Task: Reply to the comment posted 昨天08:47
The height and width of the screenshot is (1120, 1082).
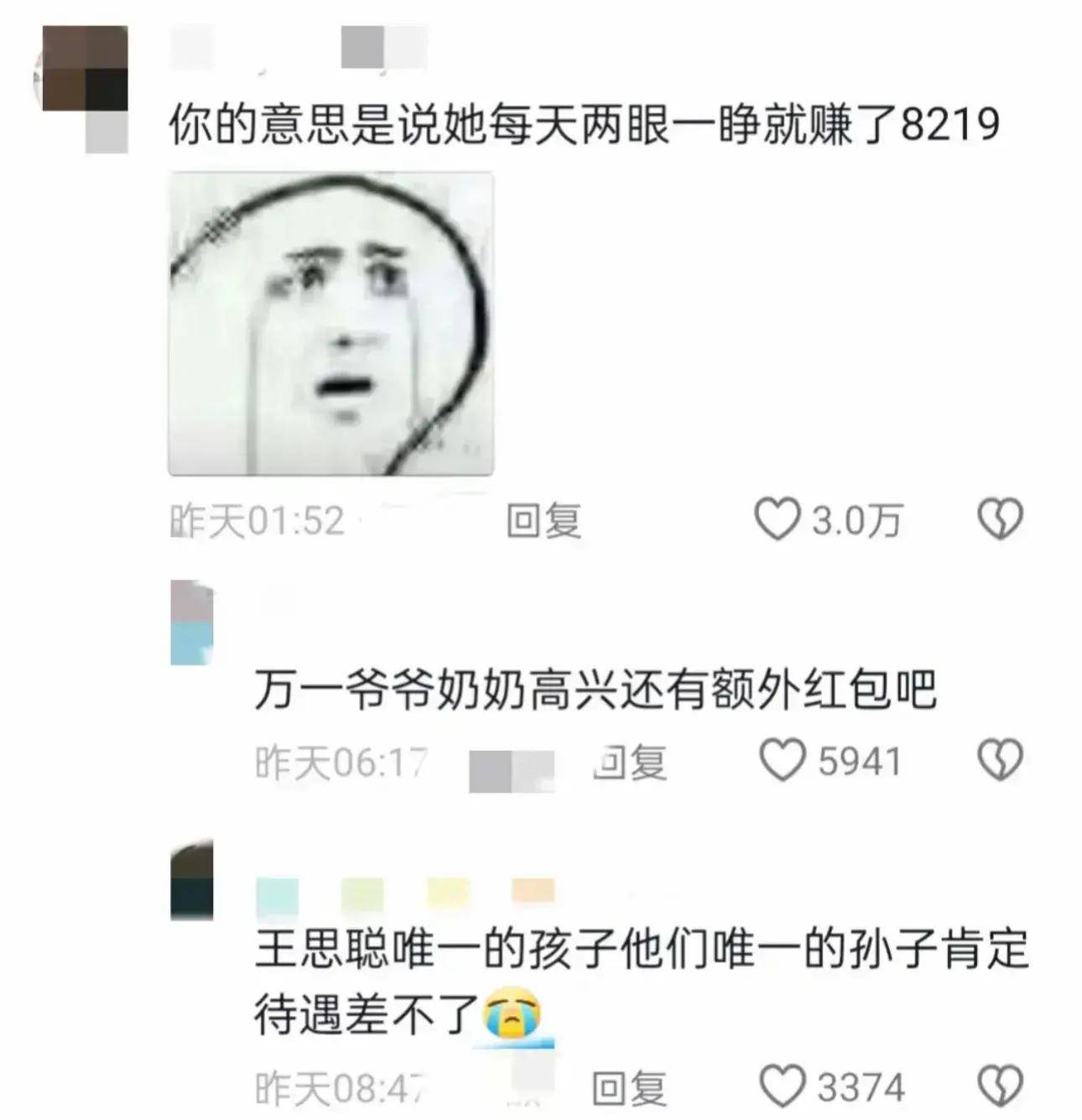Action: [631, 1088]
